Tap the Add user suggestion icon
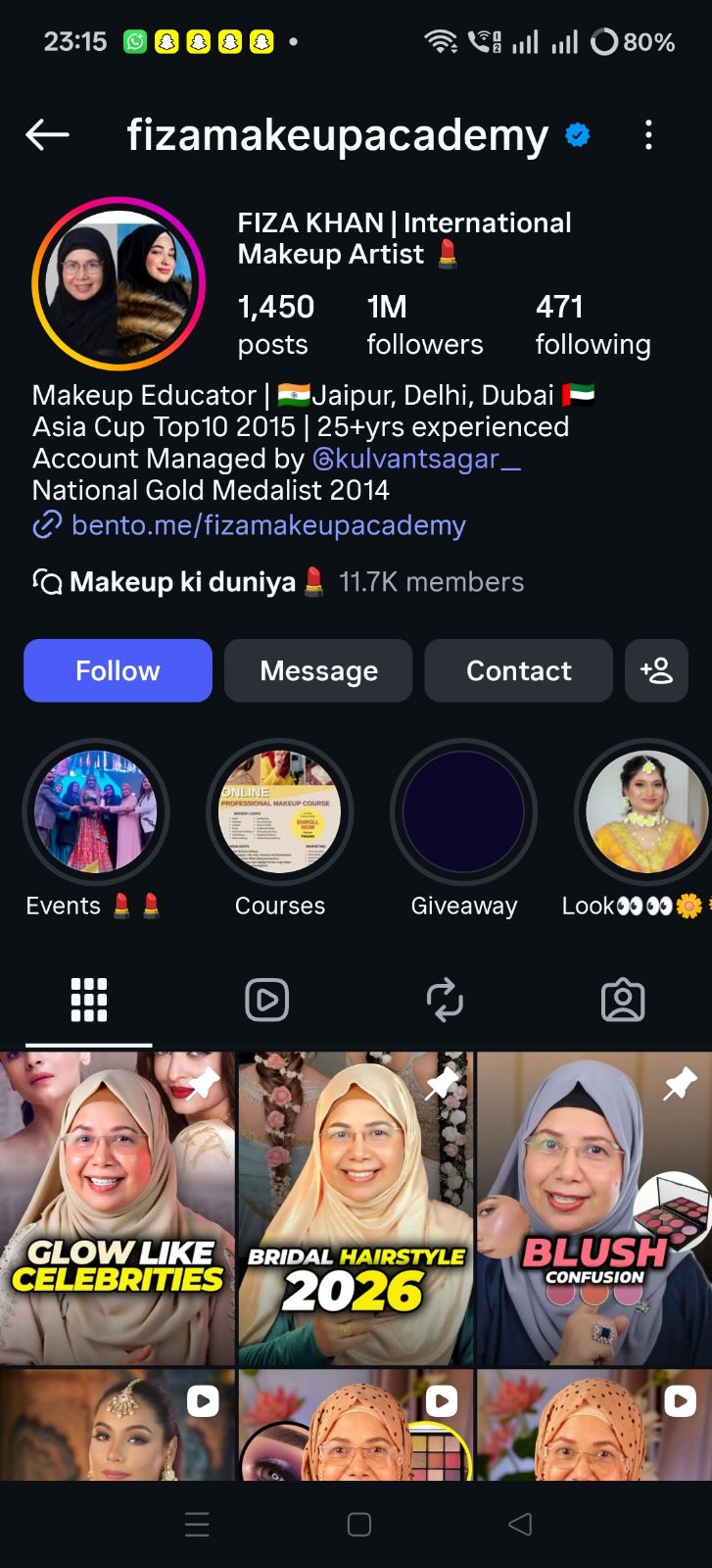Screen dimensions: 712x1568 (x=656, y=670)
